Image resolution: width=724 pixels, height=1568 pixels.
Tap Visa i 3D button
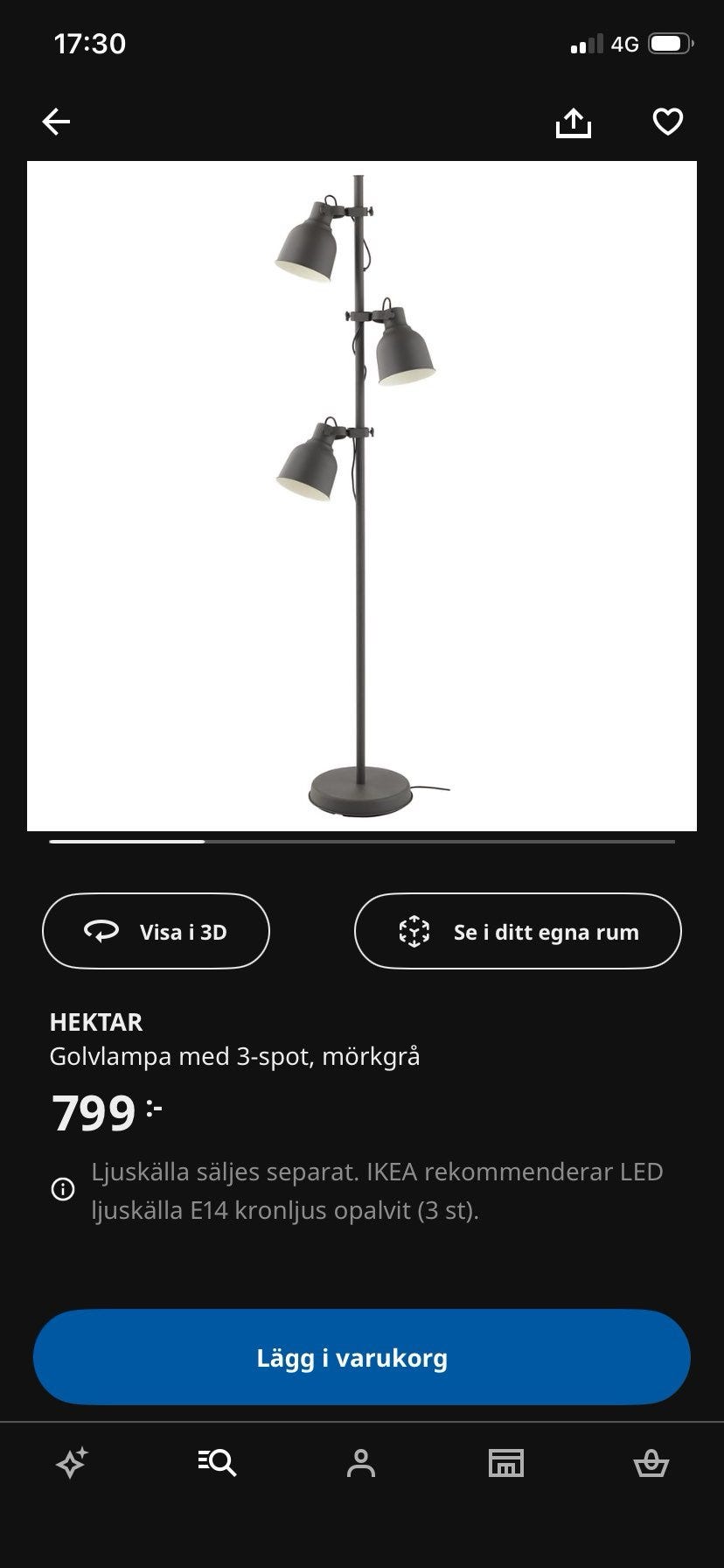click(x=156, y=931)
